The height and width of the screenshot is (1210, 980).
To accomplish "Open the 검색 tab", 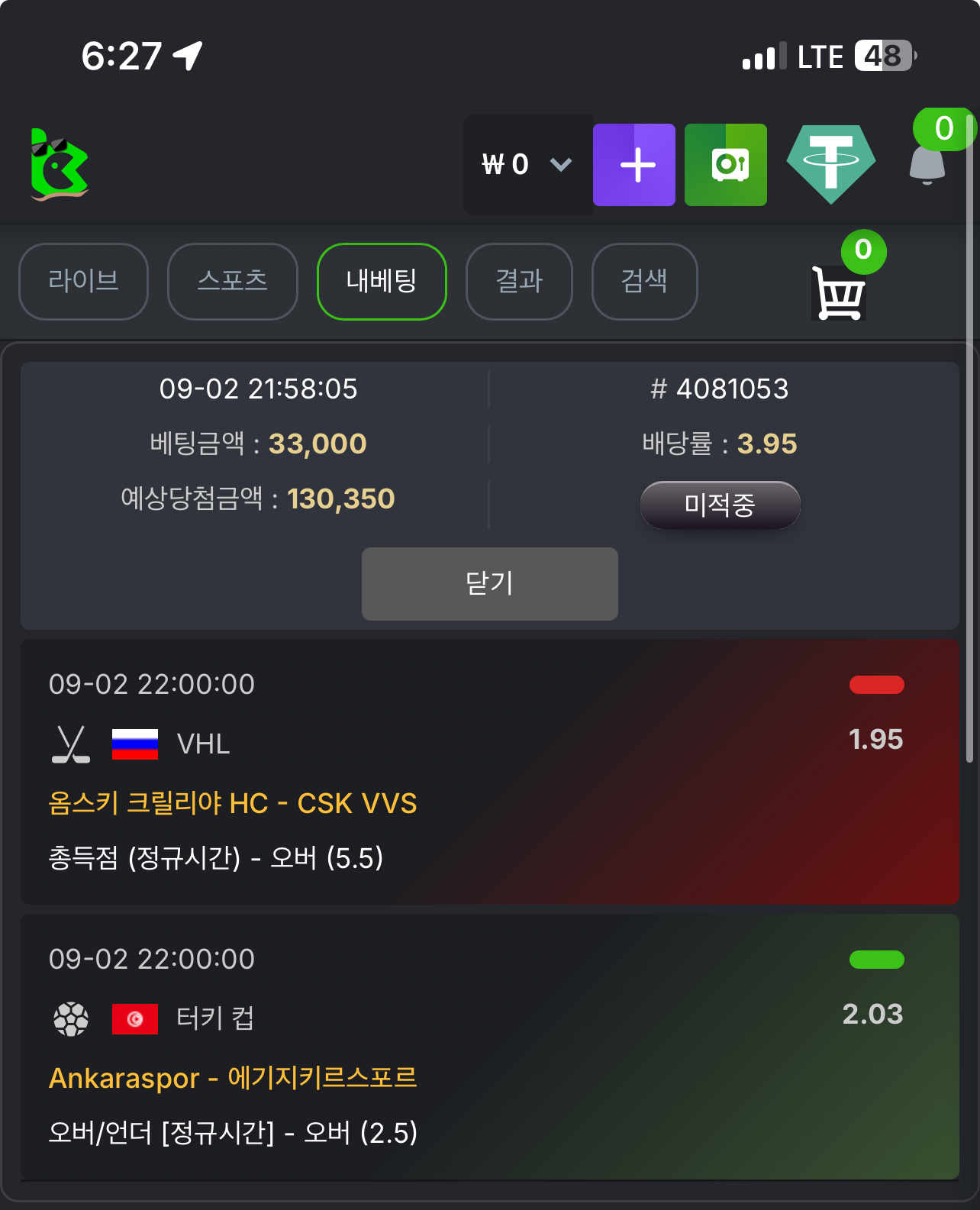I will click(x=644, y=281).
